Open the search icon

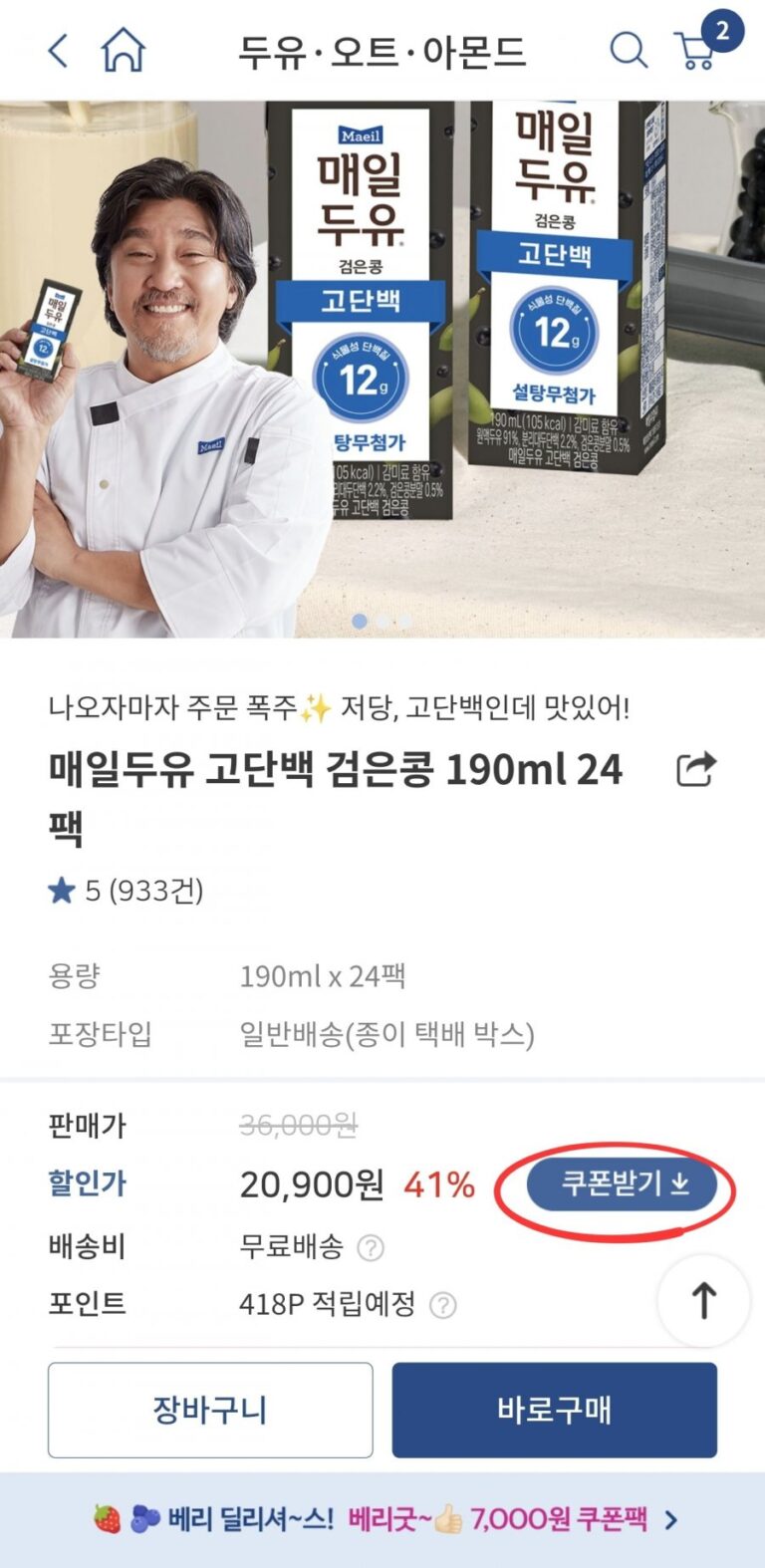pyautogui.click(x=628, y=49)
